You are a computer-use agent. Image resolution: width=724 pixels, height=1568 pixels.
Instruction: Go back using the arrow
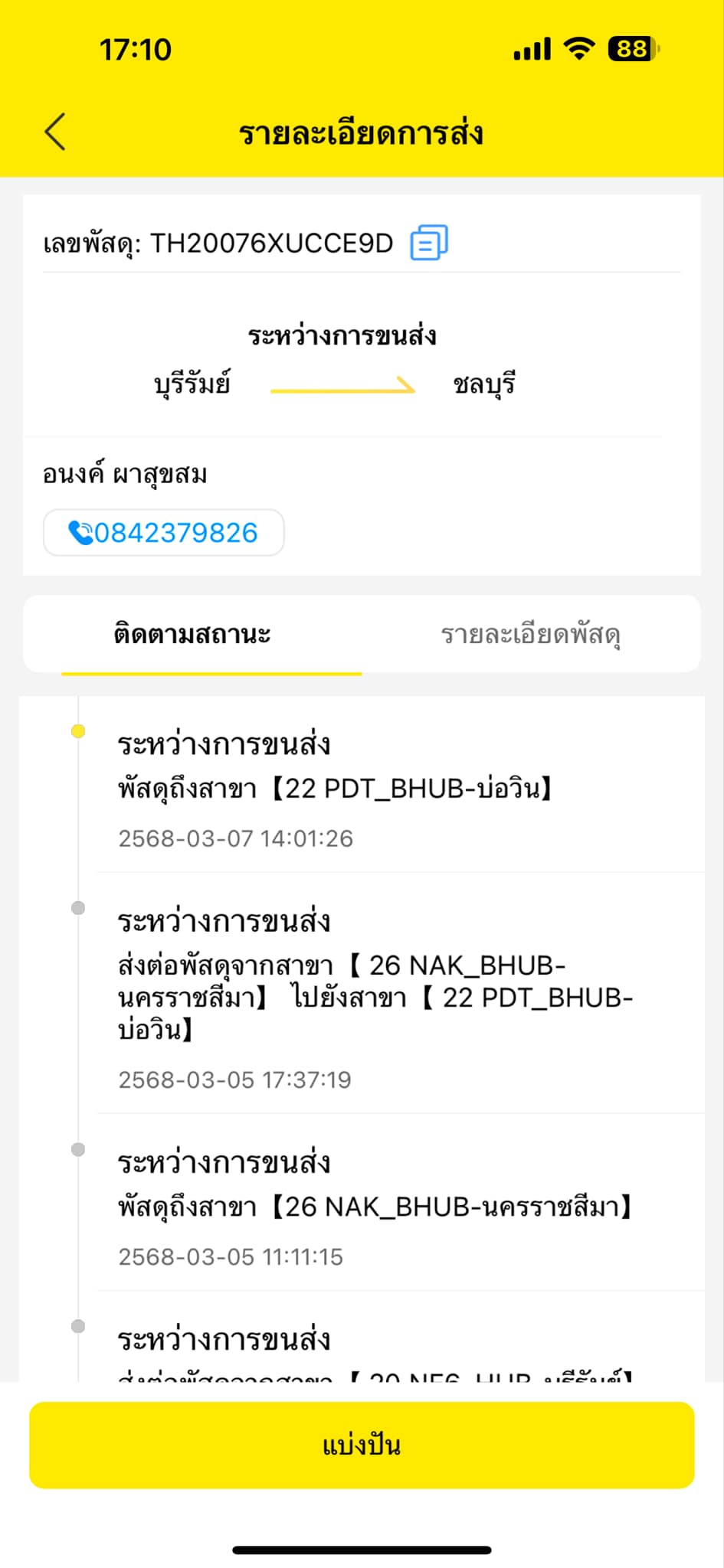55,132
